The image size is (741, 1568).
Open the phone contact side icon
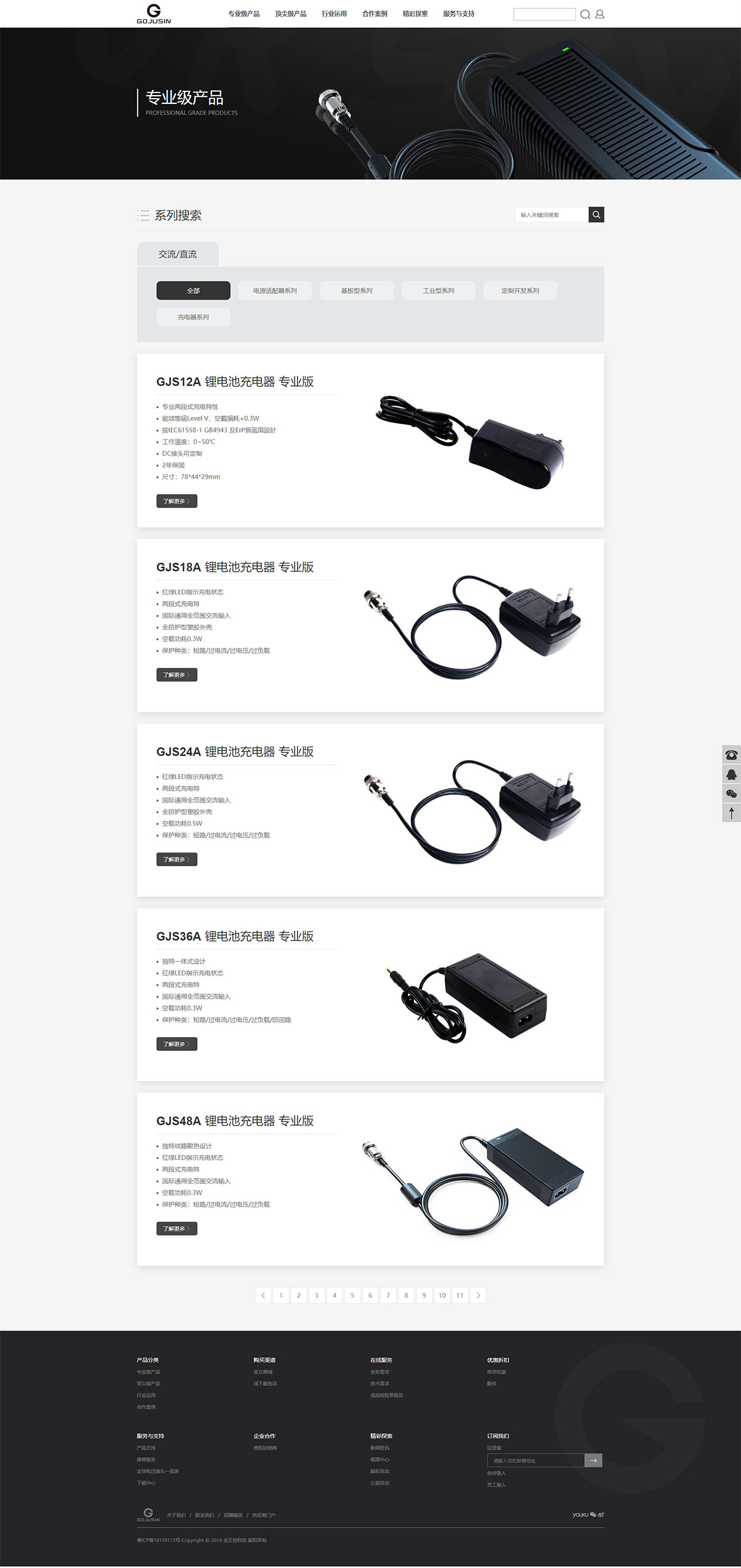click(731, 755)
